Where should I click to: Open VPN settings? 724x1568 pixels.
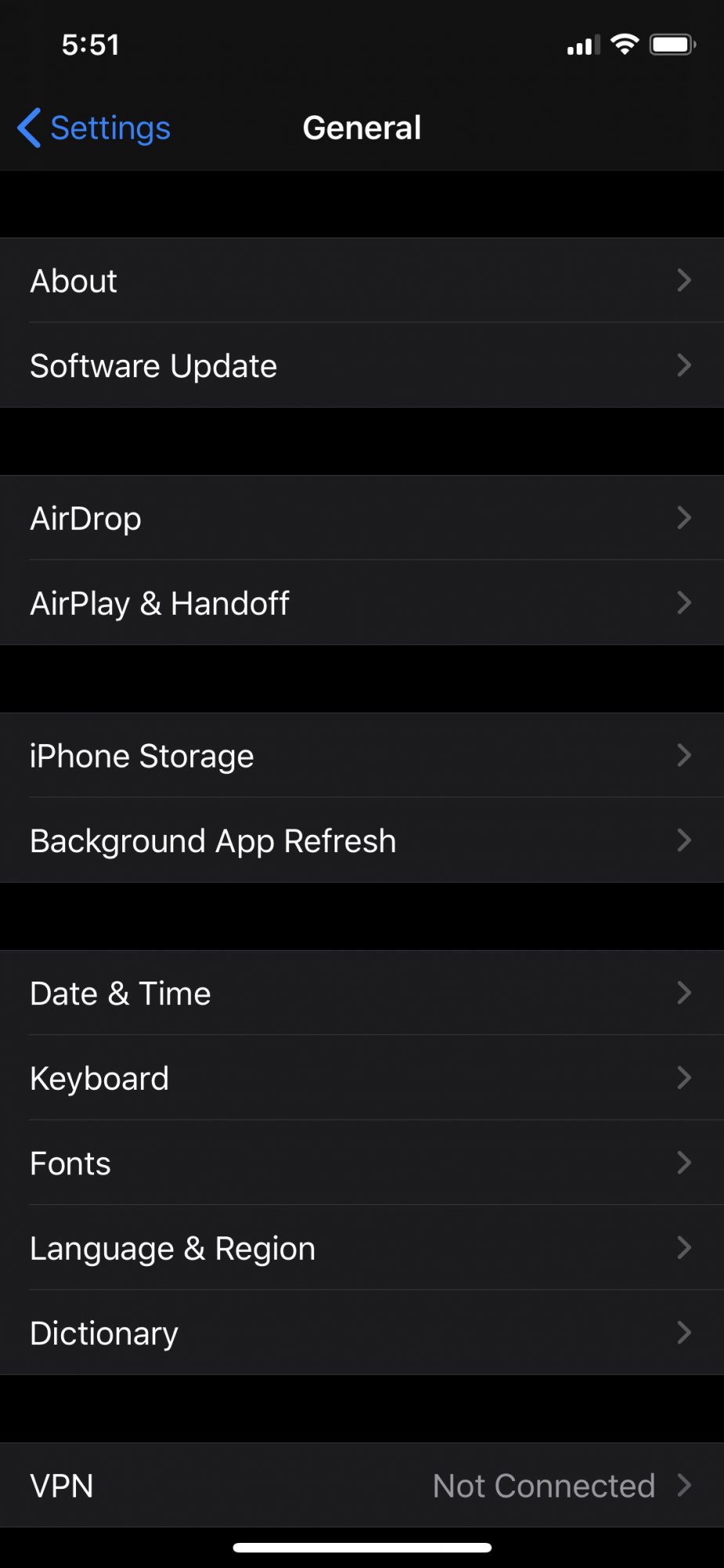click(360, 1485)
